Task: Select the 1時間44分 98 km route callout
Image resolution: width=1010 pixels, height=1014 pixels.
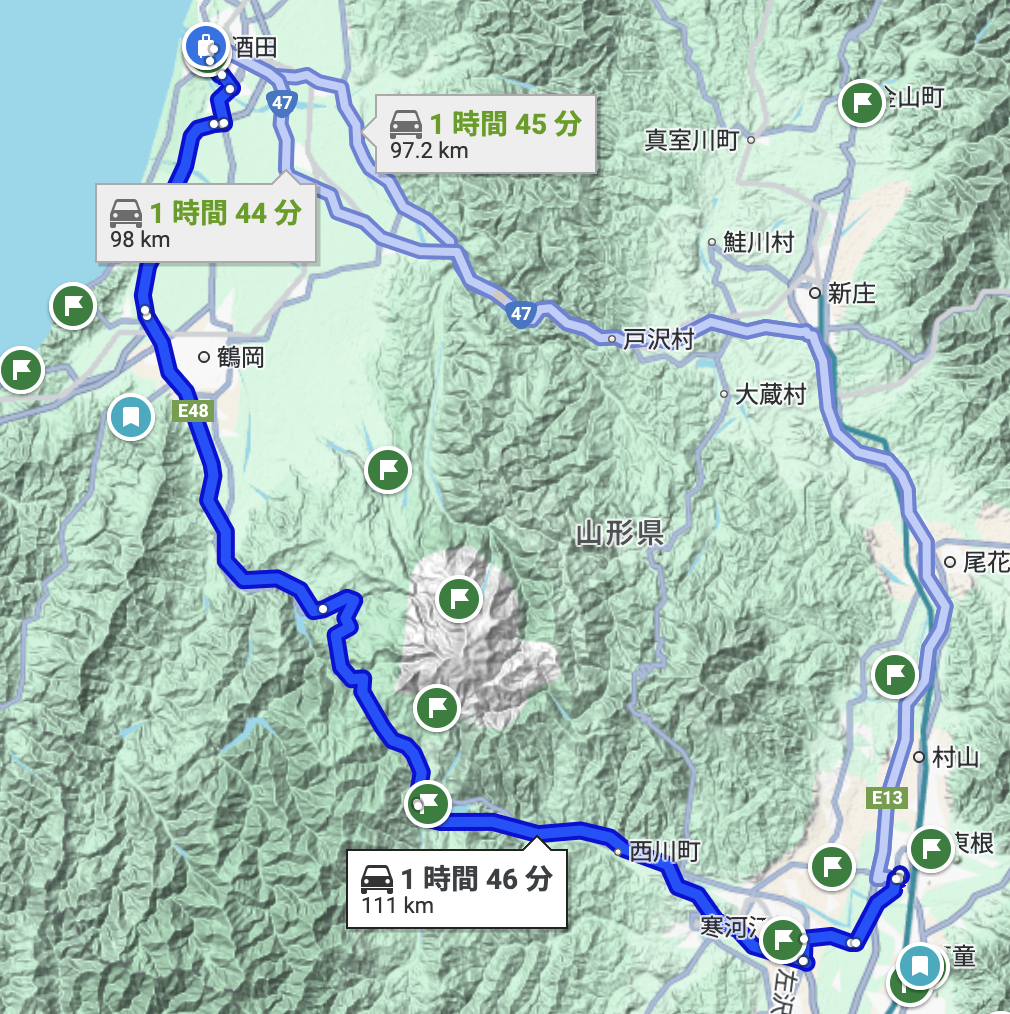Action: click(206, 223)
